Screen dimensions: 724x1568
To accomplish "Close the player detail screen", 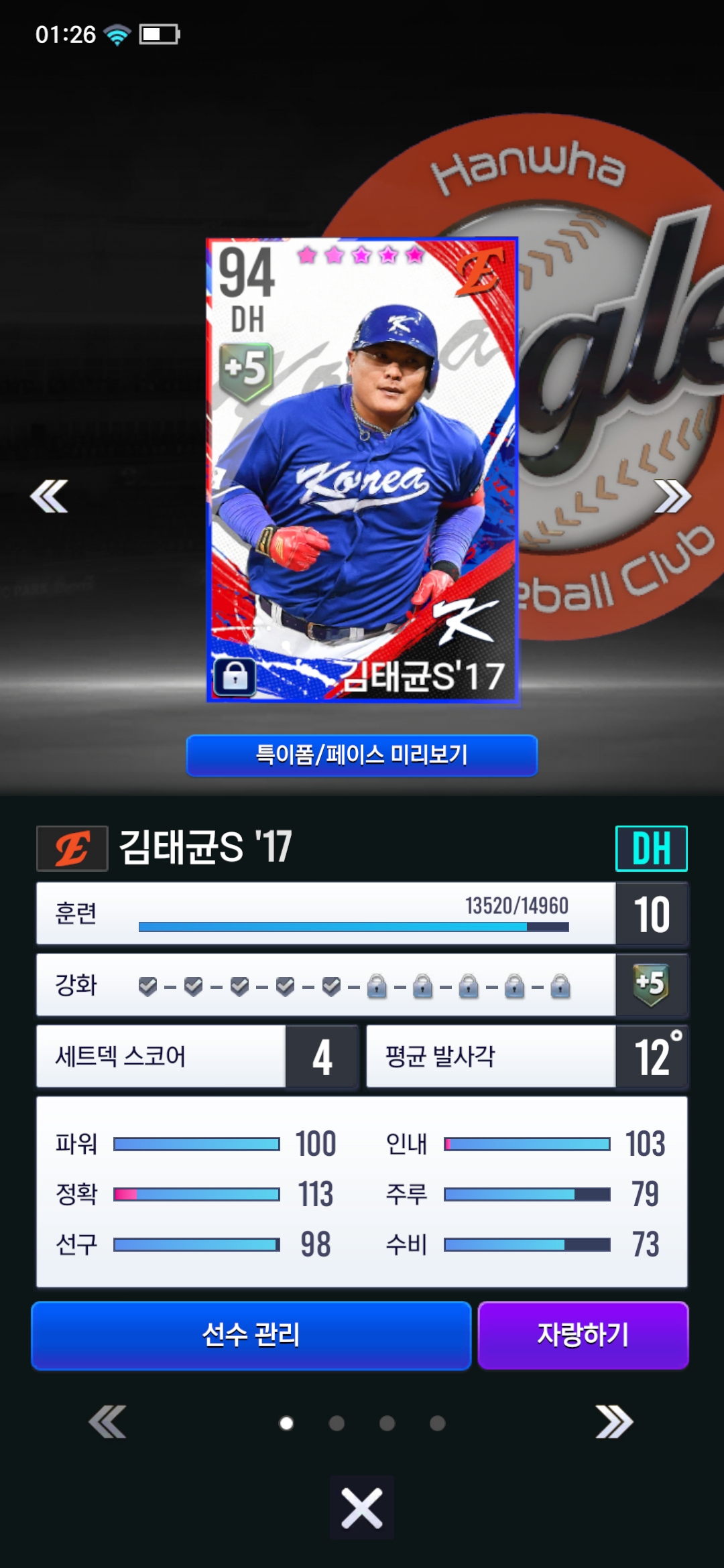I will tap(362, 1508).
